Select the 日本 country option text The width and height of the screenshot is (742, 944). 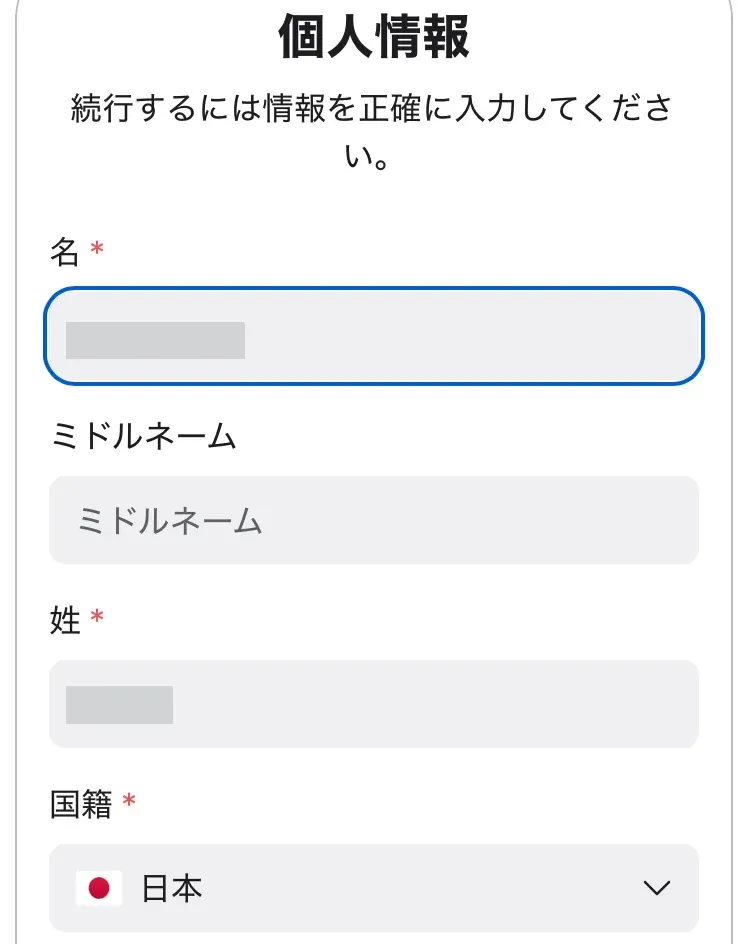pyautogui.click(x=174, y=888)
